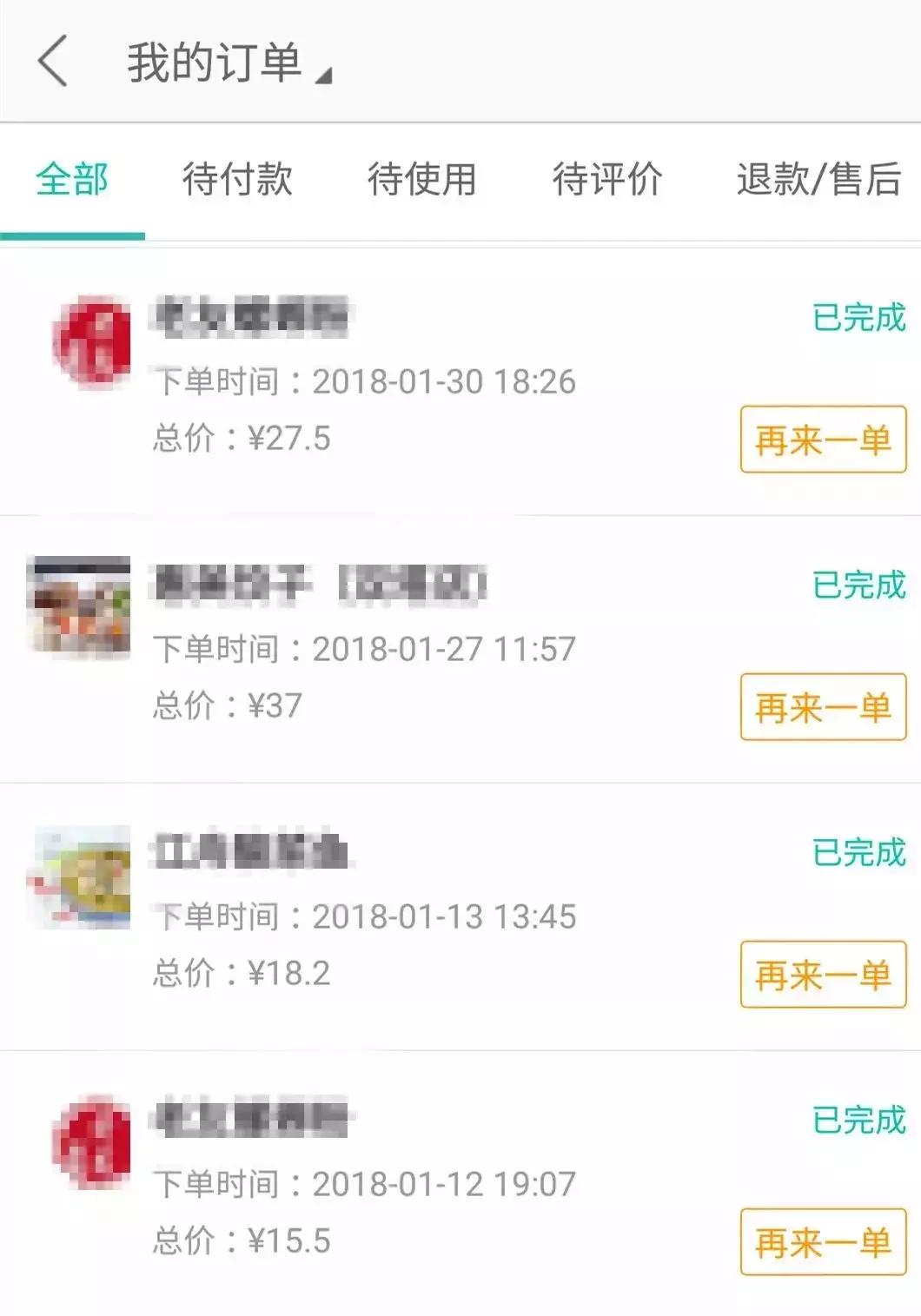Click 再来一单 on the ¥15.5 order
Image resolution: width=921 pixels, height=1316 pixels.
point(821,1244)
